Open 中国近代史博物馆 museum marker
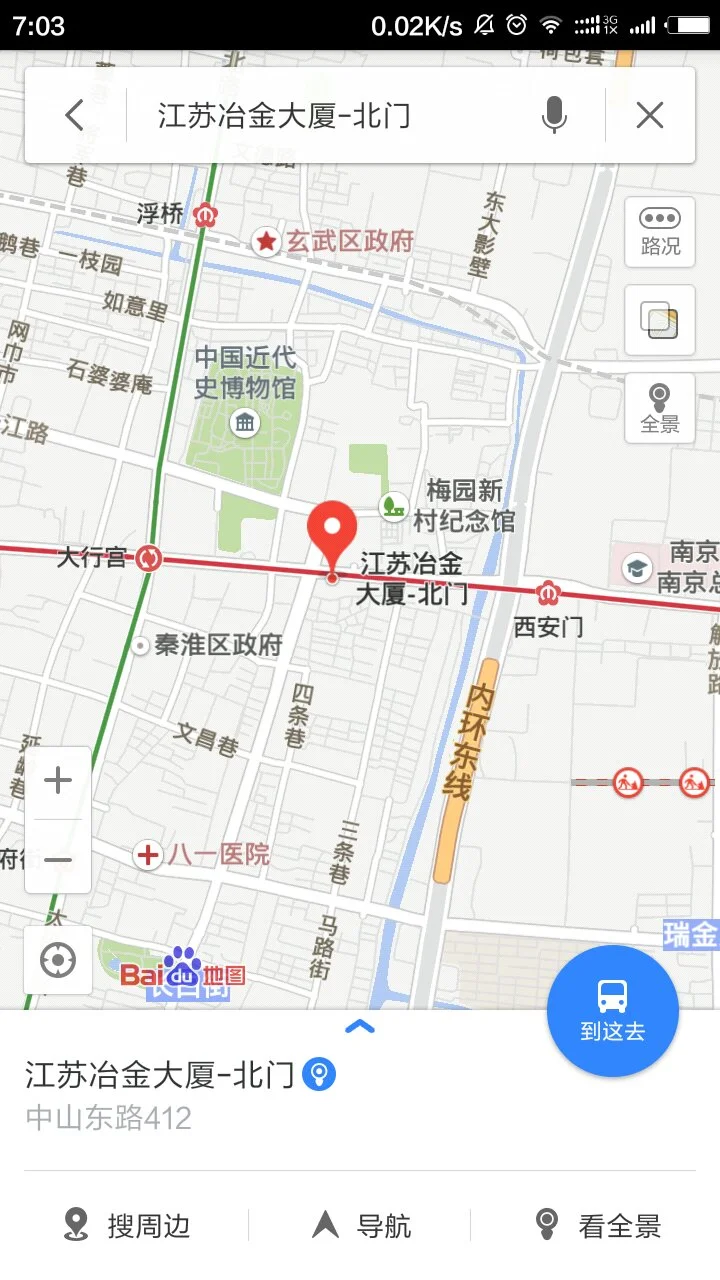 tap(243, 424)
